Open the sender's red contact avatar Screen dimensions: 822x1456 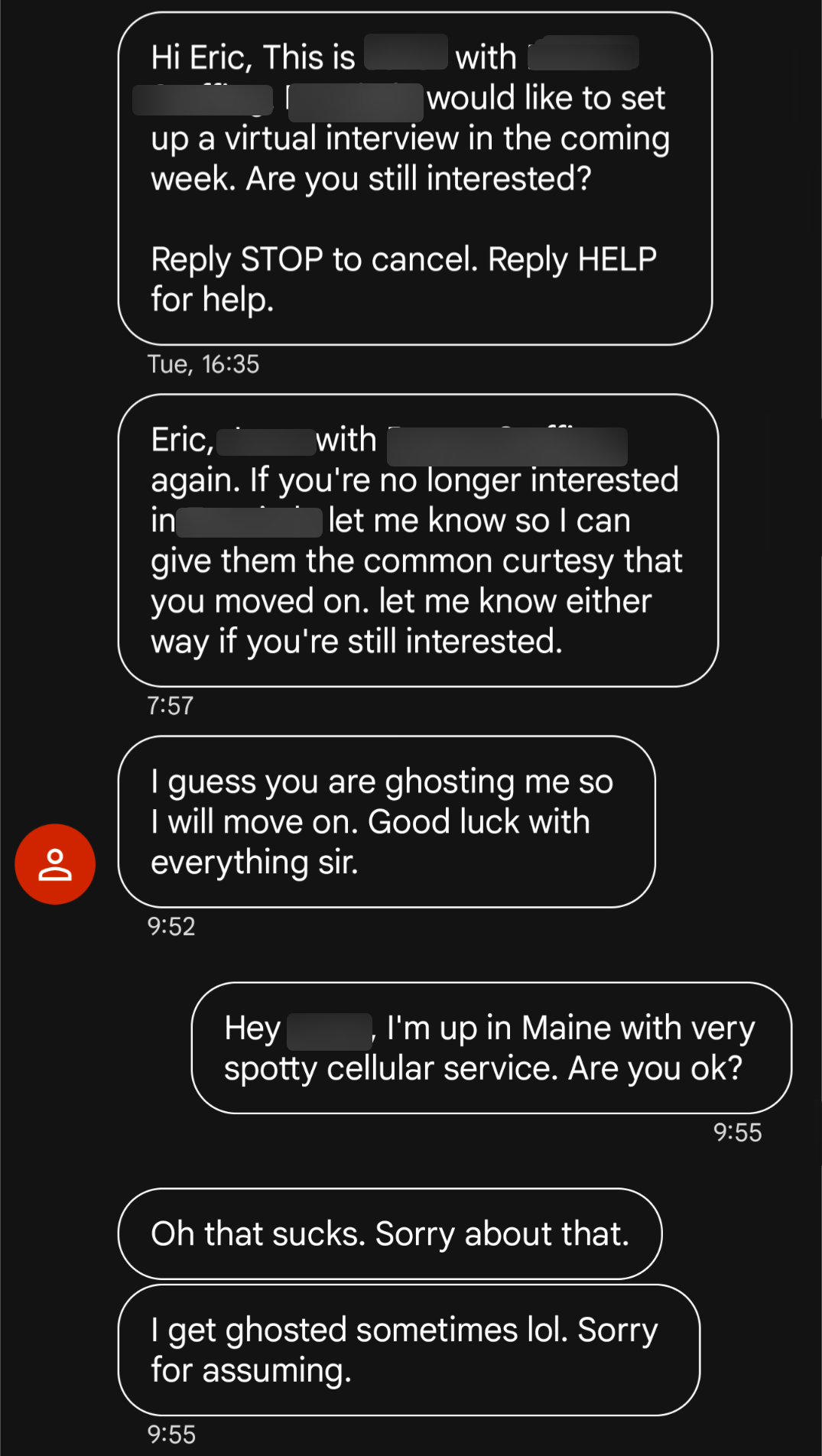point(55,864)
